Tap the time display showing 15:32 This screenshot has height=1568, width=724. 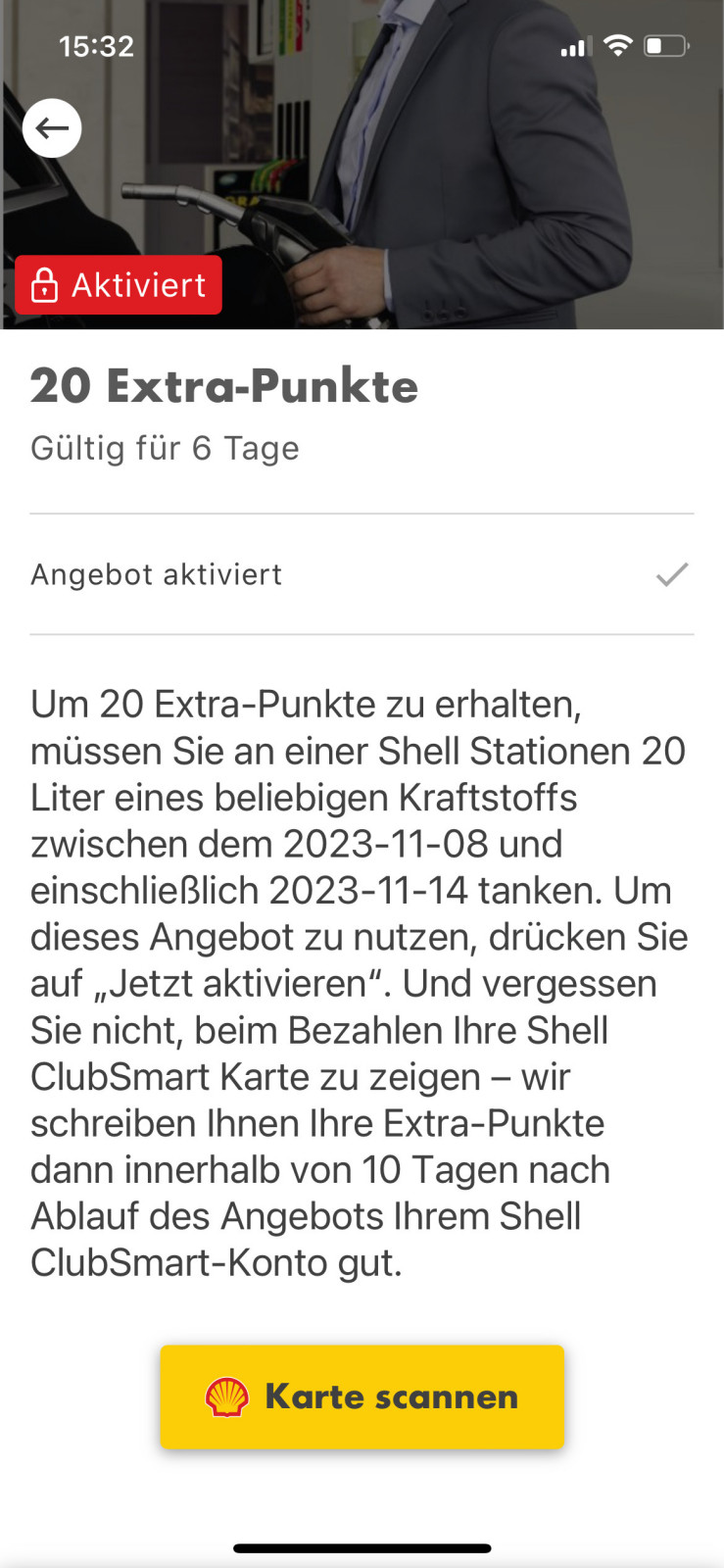[98, 45]
